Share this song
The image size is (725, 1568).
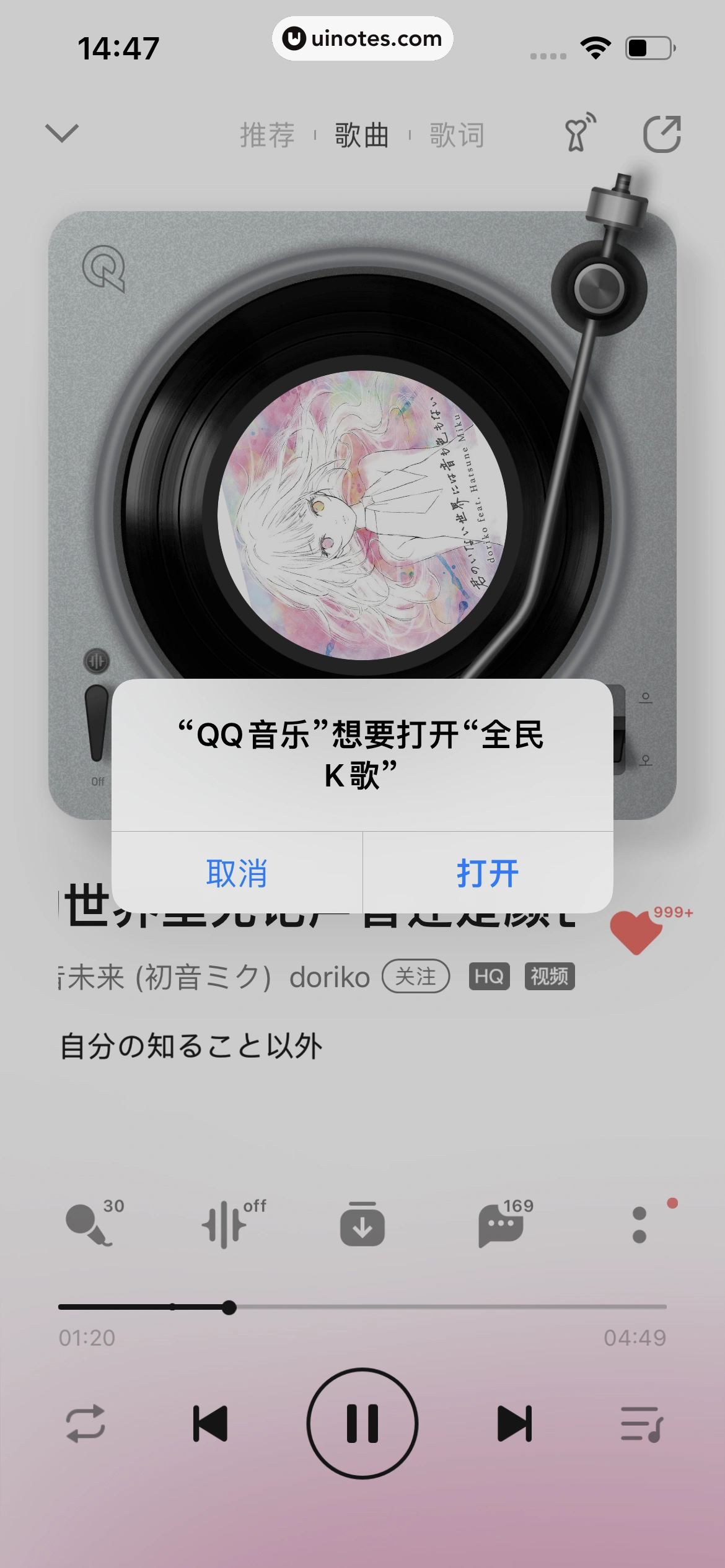pos(662,134)
